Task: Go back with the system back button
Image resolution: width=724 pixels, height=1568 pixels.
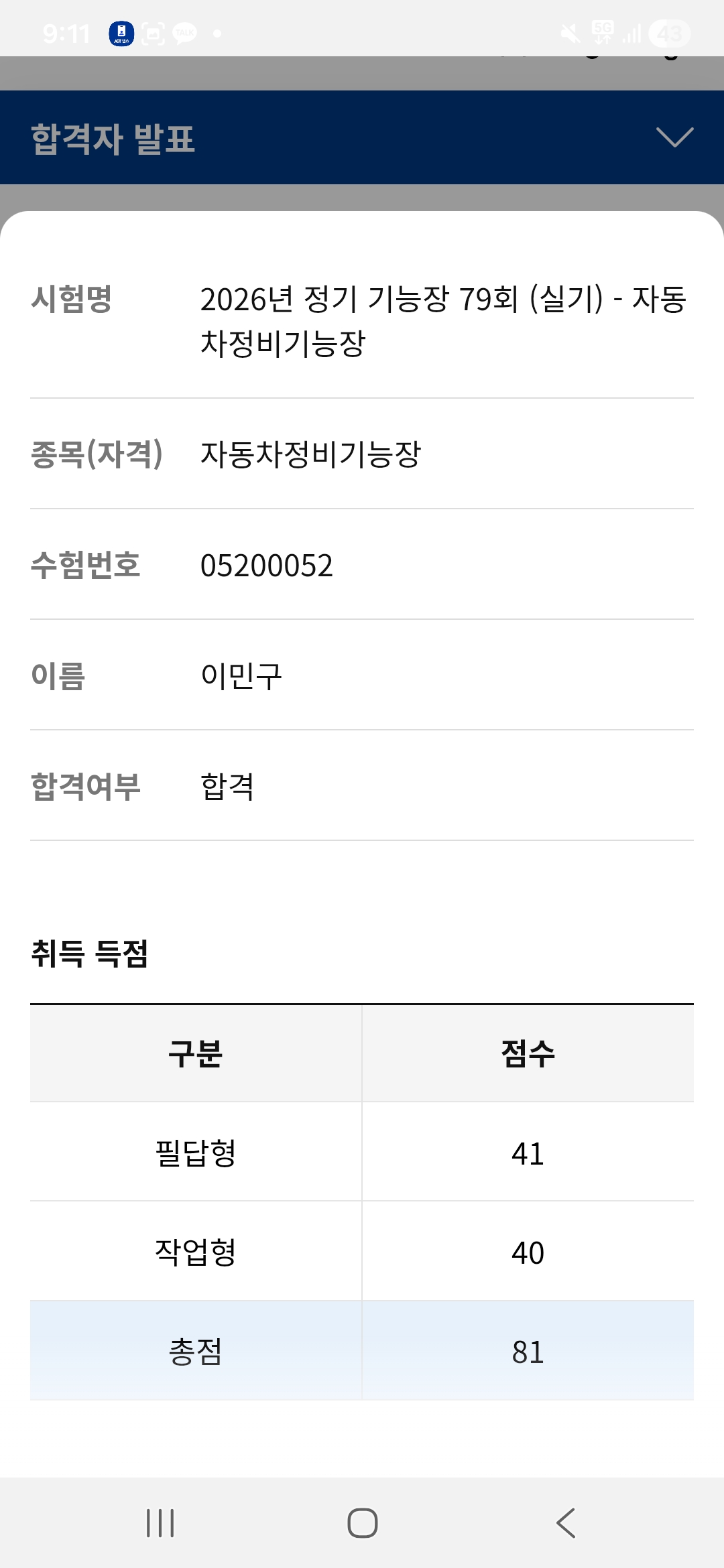Action: tap(566, 1523)
